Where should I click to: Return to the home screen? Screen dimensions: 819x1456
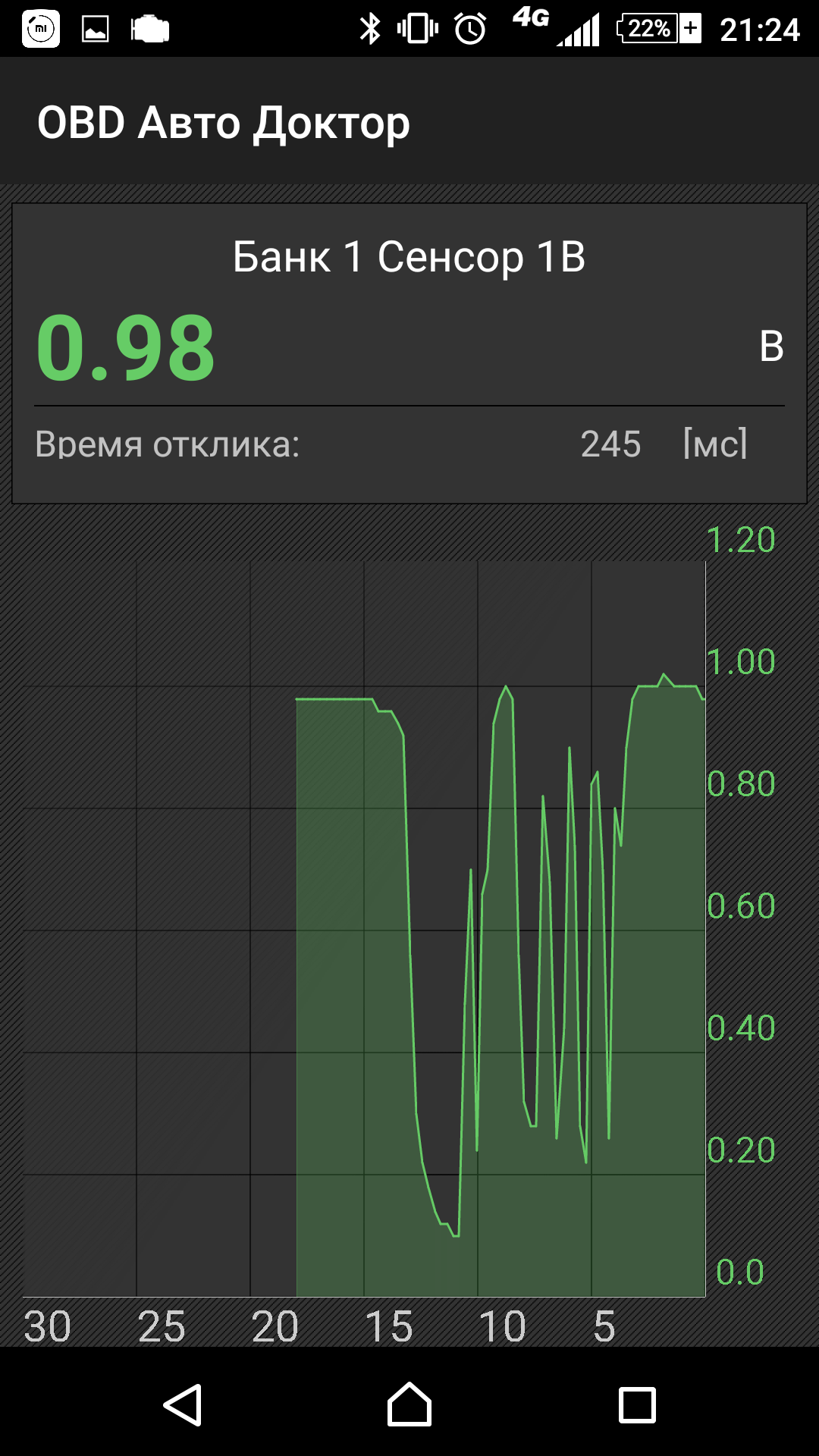pyautogui.click(x=409, y=1404)
